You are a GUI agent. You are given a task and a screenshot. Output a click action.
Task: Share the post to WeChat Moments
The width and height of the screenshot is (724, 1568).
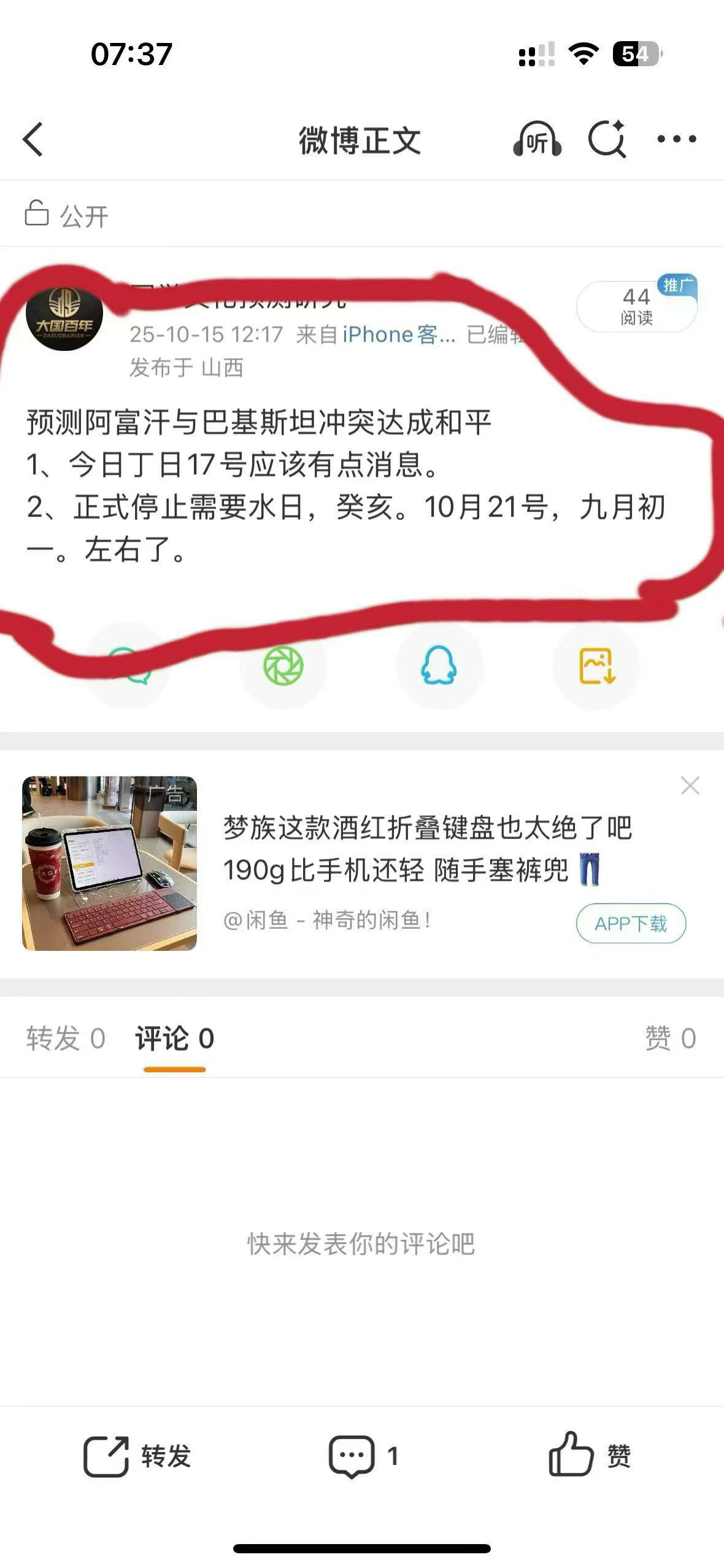coord(283,666)
